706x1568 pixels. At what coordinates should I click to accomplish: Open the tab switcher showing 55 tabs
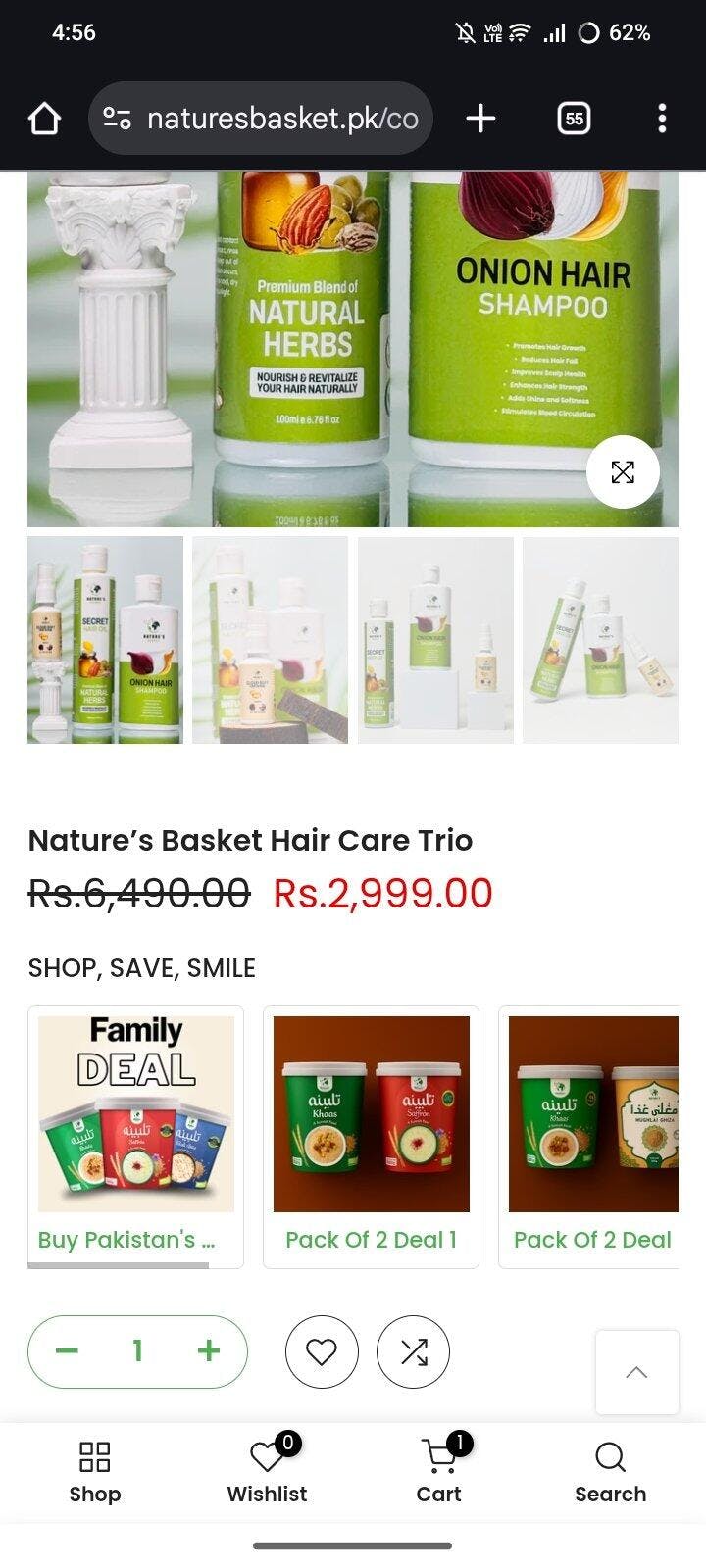point(574,119)
